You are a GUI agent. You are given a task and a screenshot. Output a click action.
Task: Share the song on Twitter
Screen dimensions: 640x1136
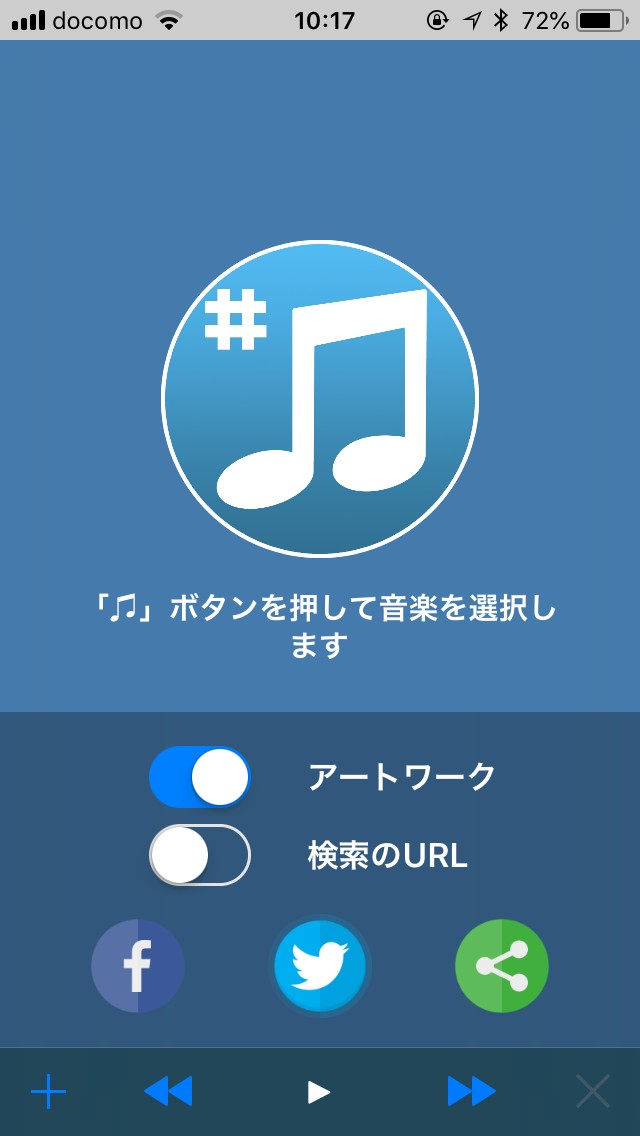(320, 966)
